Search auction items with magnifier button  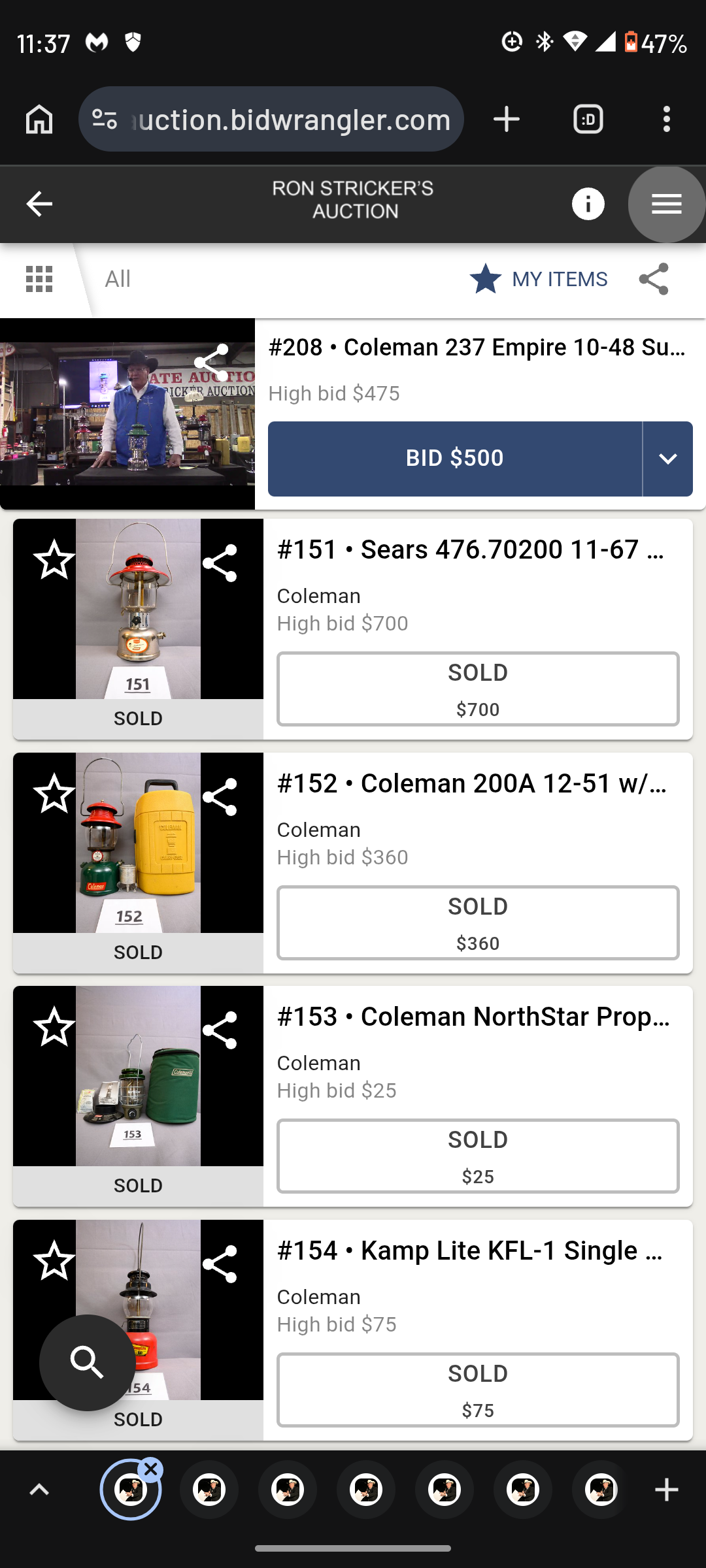88,1362
